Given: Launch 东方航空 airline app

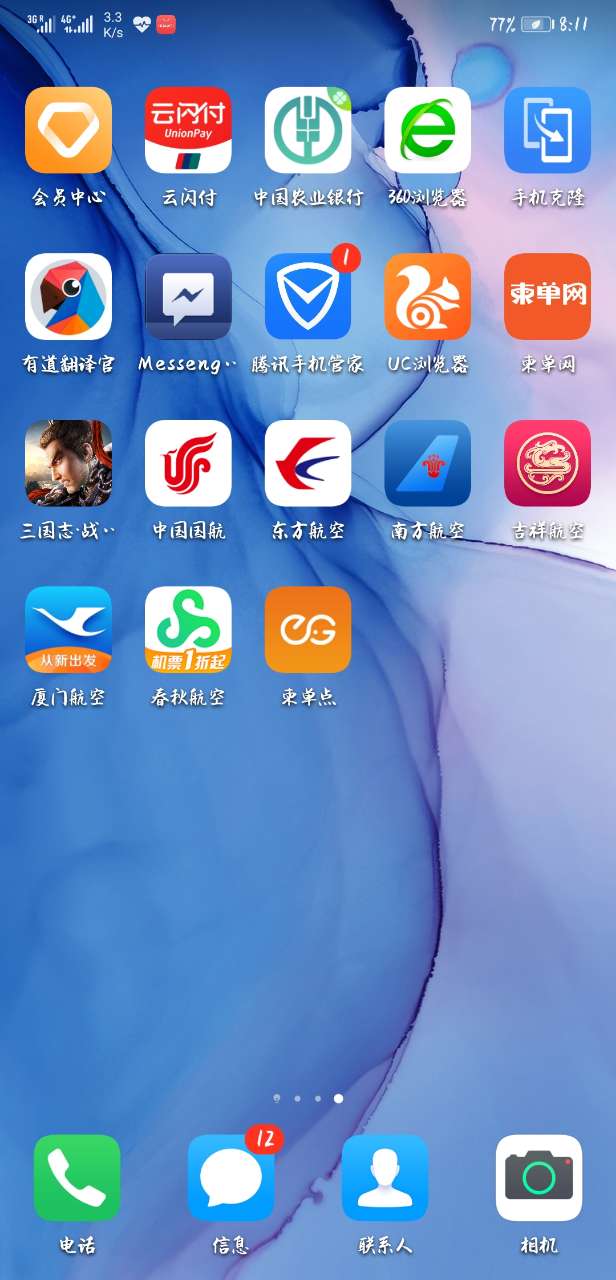Looking at the screenshot, I should (308, 463).
